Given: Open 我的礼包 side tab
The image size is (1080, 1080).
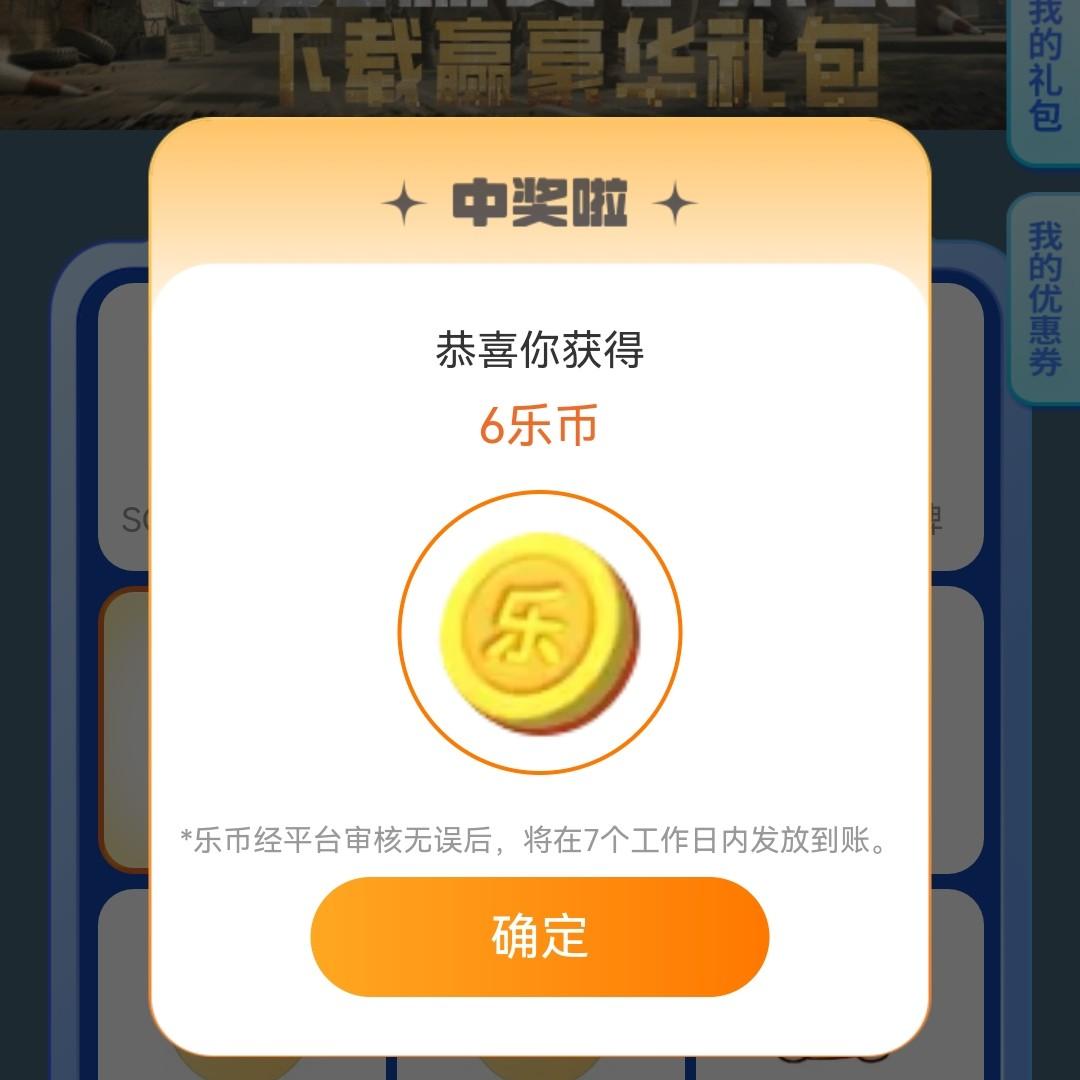Looking at the screenshot, I should click(1045, 70).
